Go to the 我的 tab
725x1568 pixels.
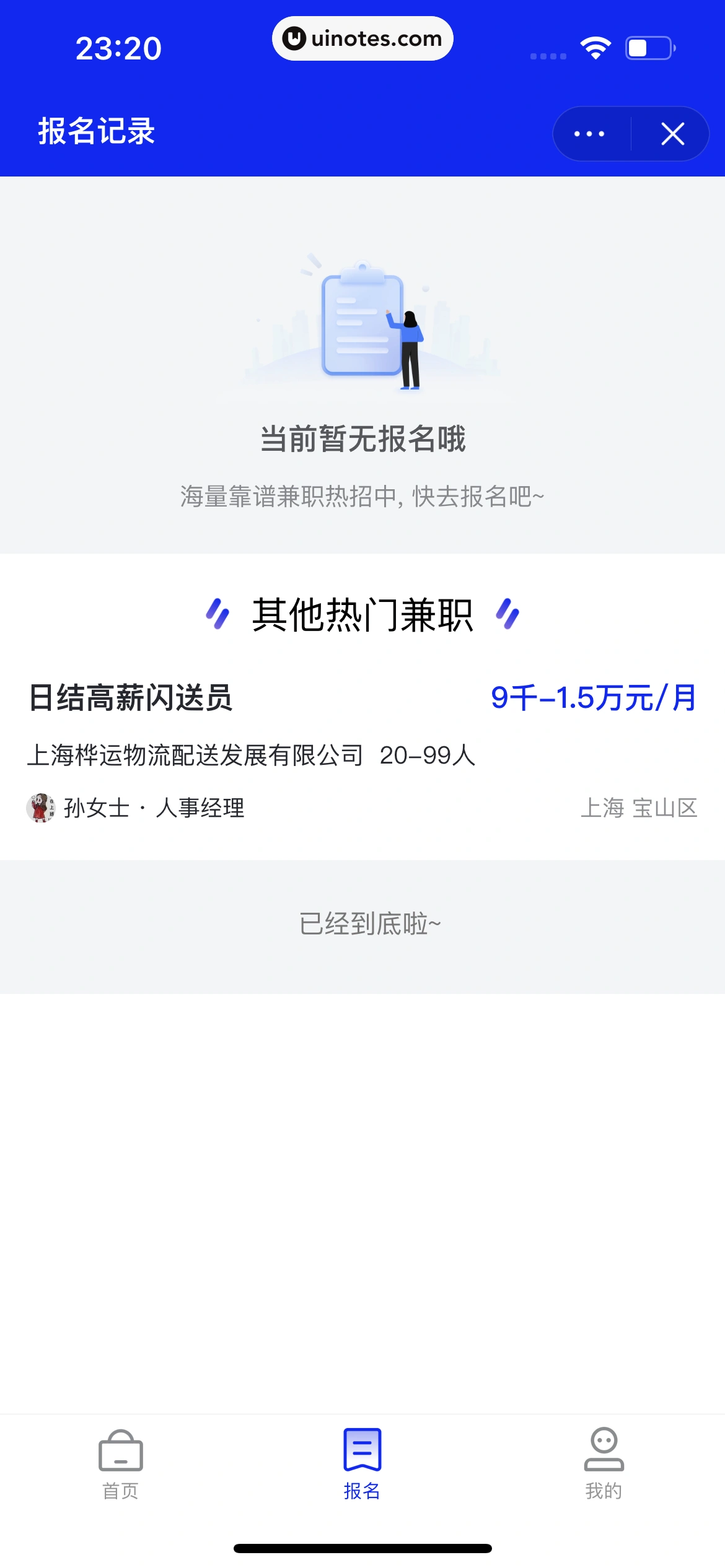[x=604, y=1464]
